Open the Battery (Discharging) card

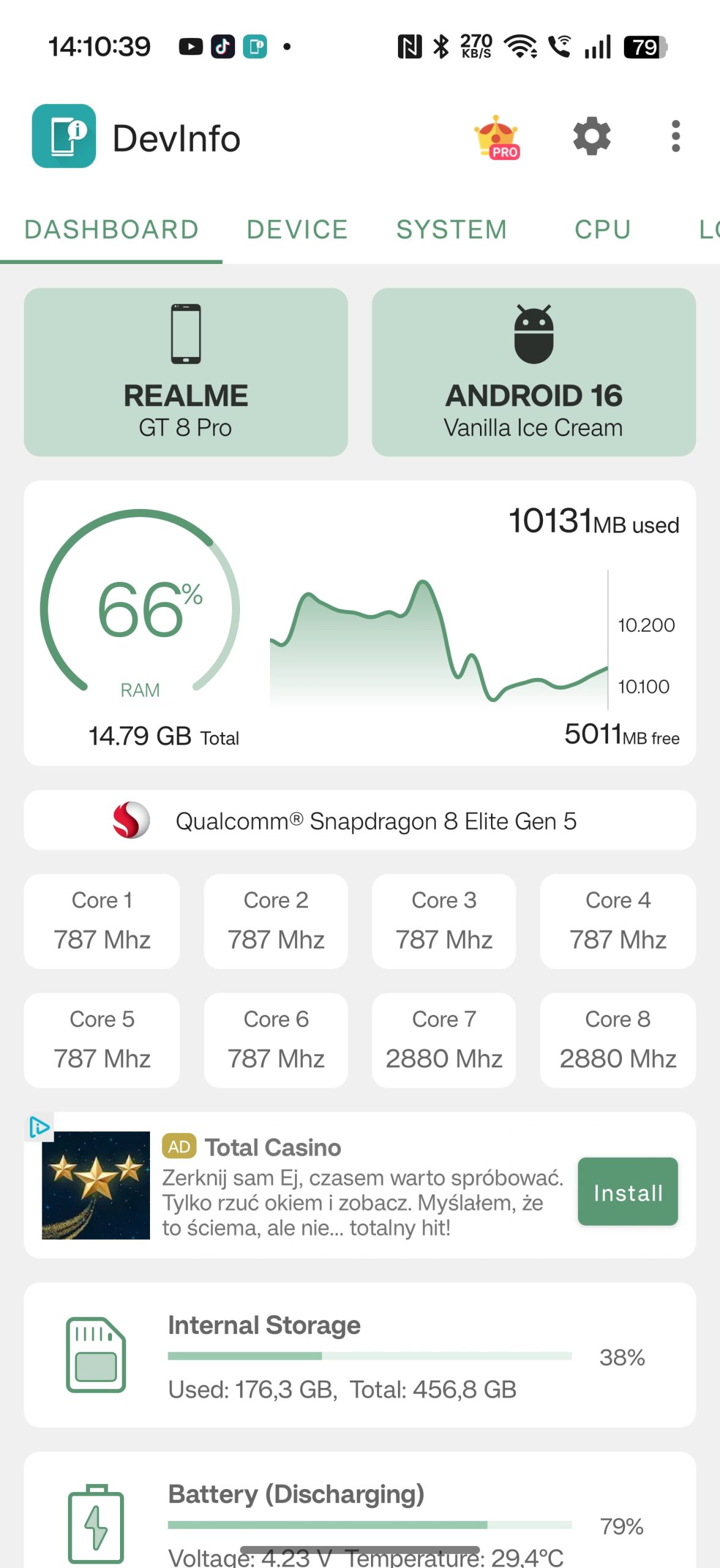[x=359, y=1513]
